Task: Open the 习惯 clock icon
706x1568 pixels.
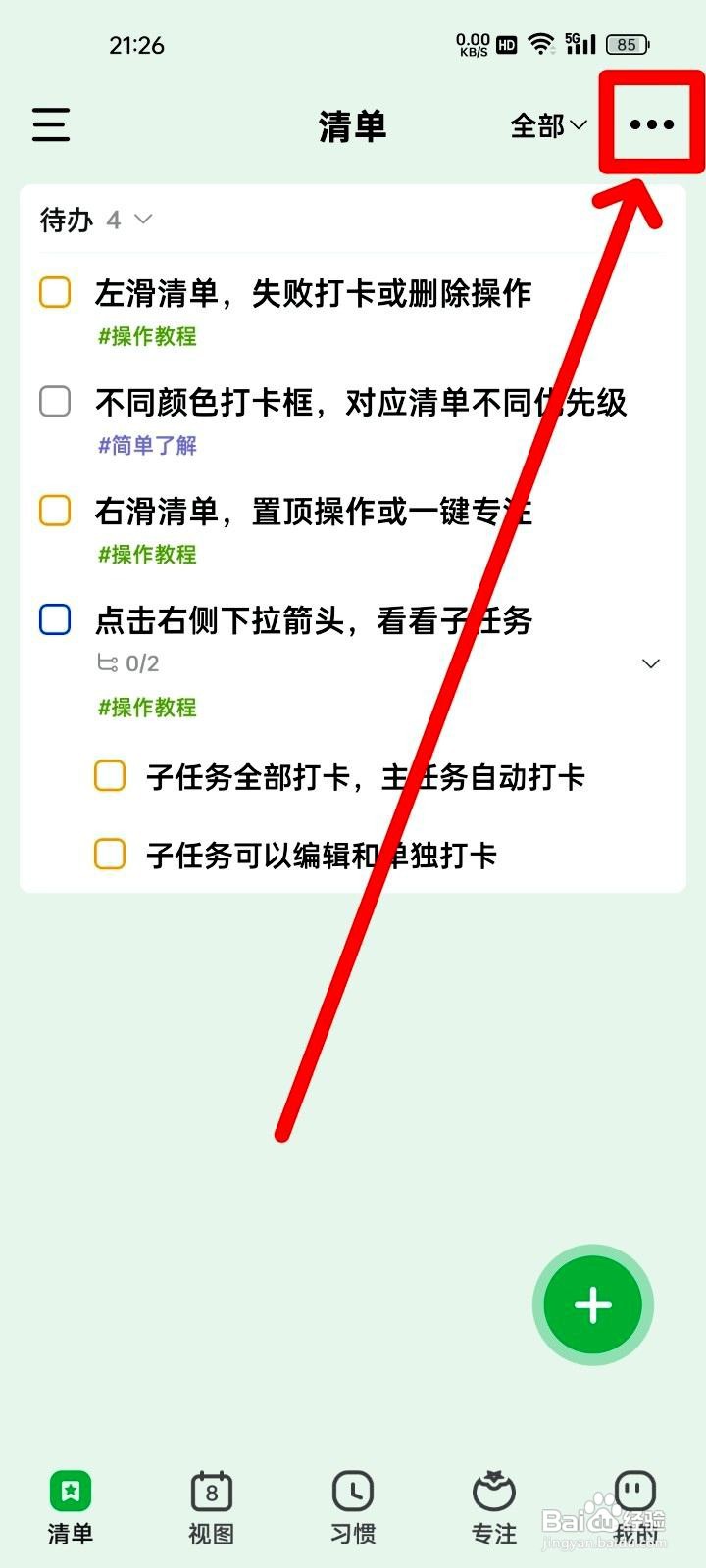Action: point(353,1493)
